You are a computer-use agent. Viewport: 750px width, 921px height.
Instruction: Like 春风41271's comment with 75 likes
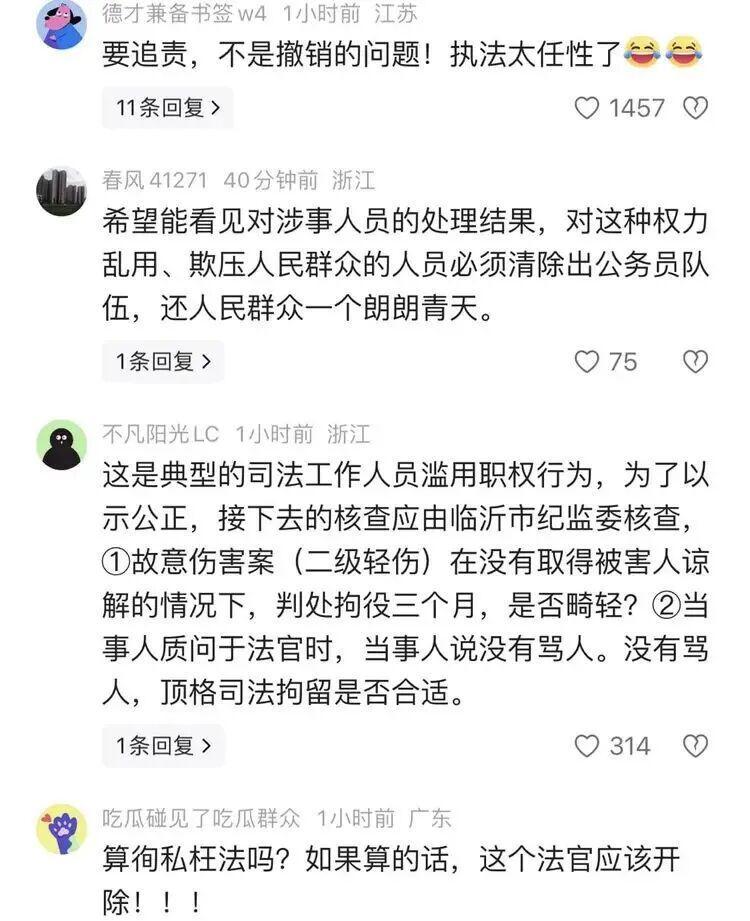587,362
